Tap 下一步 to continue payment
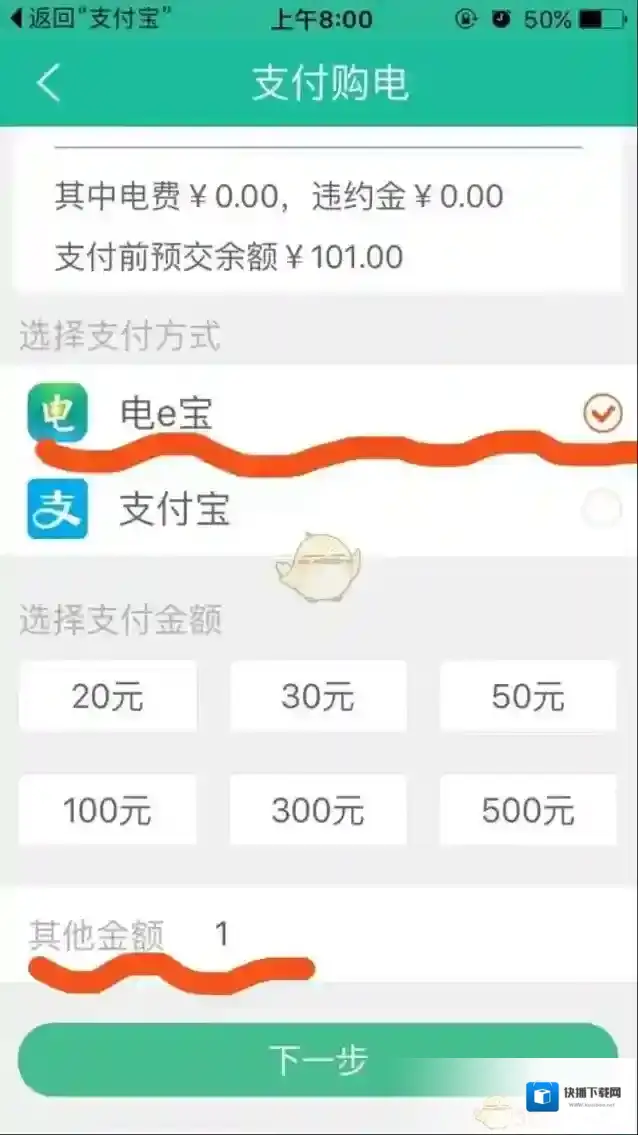Screen dimensions: 638x1135 [318, 1060]
